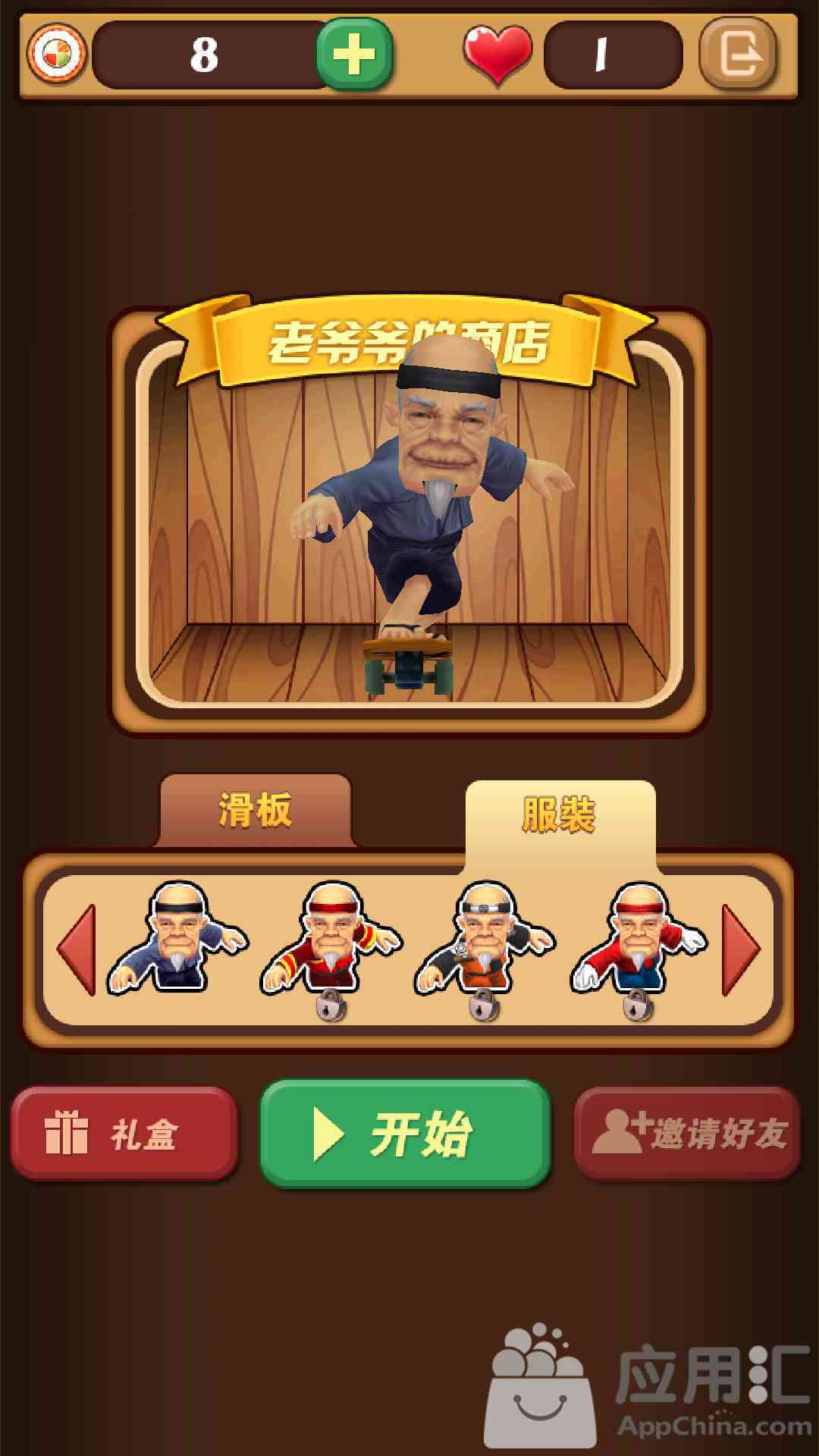Tap the green plus to add coins
The width and height of the screenshot is (819, 1456).
354,55
